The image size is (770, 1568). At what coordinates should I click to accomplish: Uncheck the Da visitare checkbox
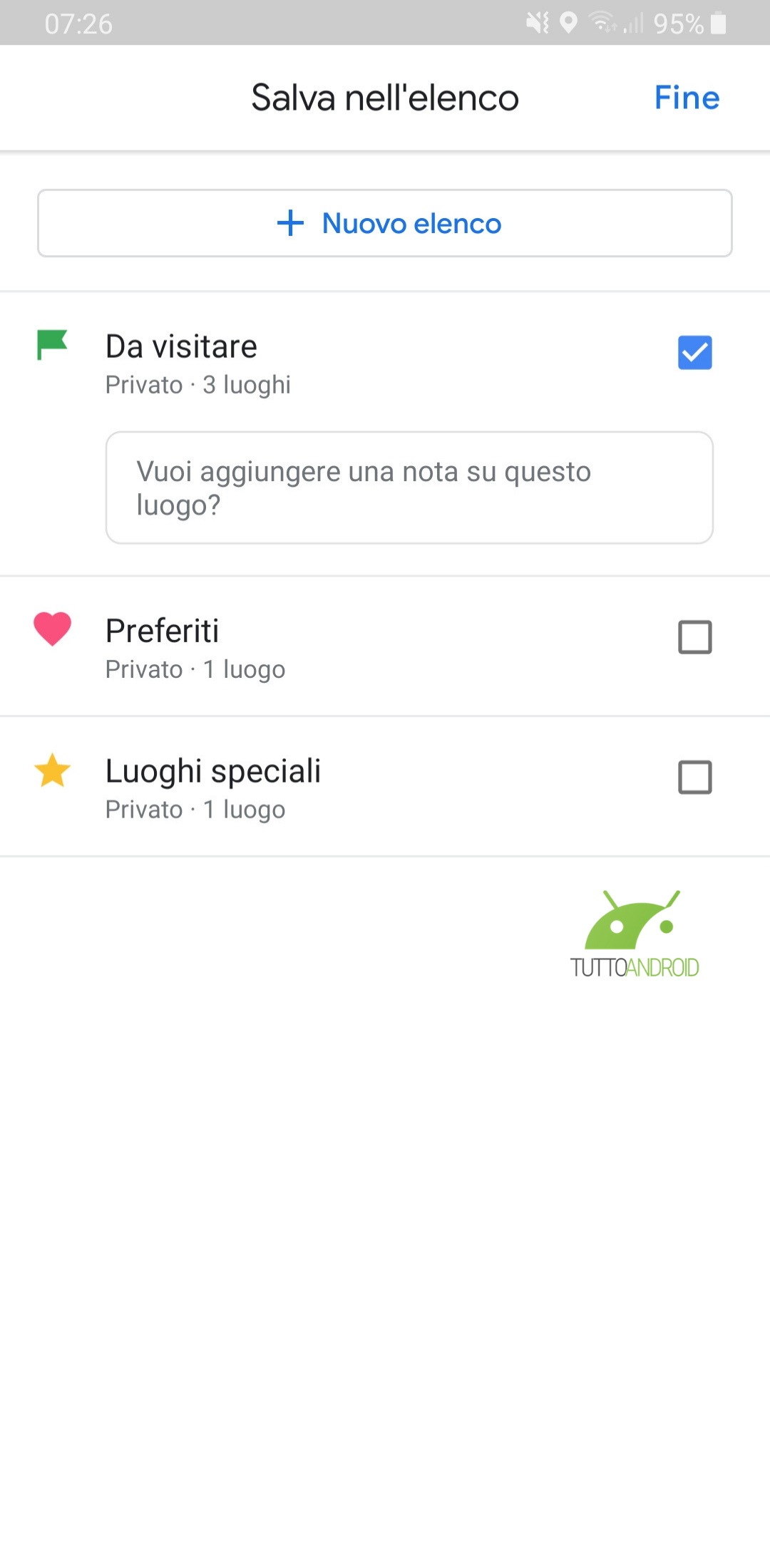coord(694,353)
